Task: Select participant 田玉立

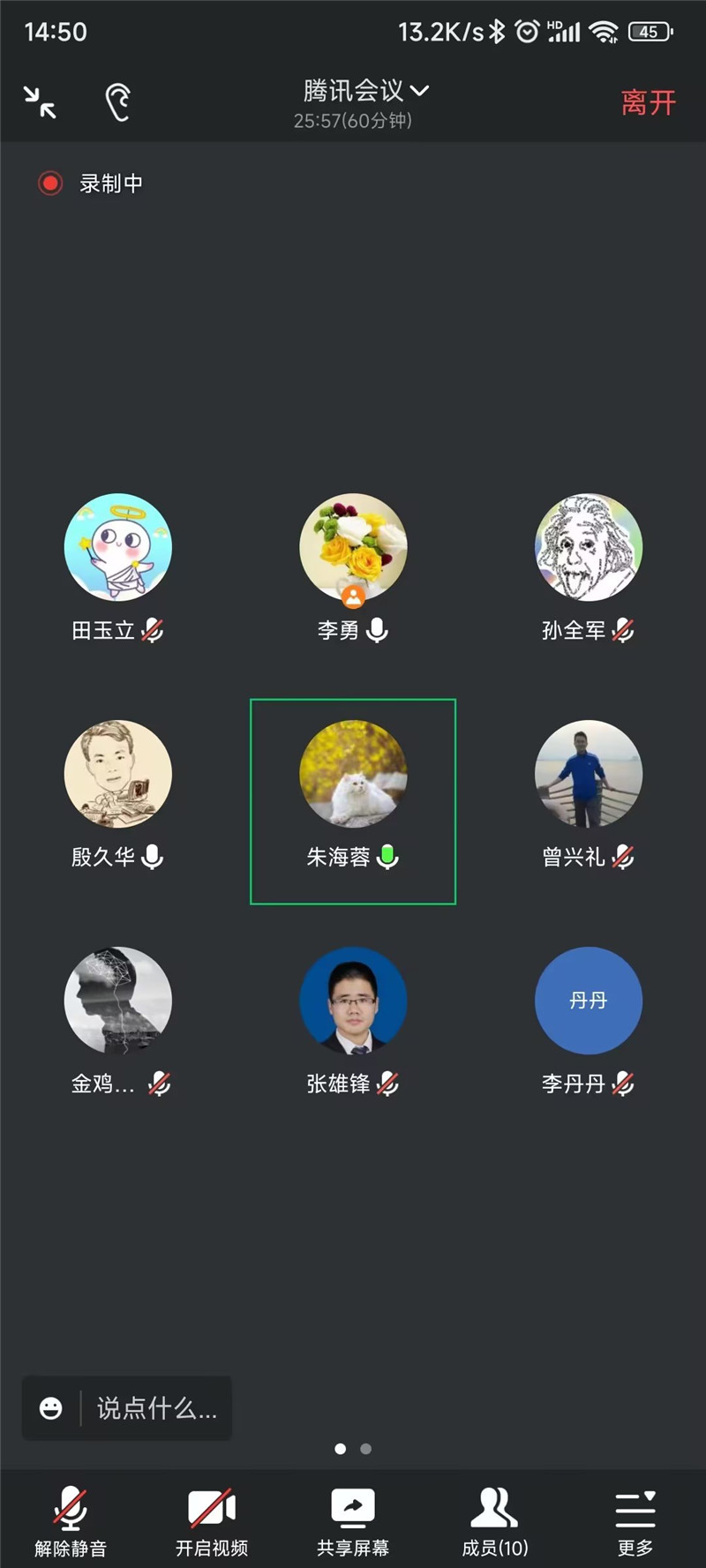Action: [x=118, y=548]
